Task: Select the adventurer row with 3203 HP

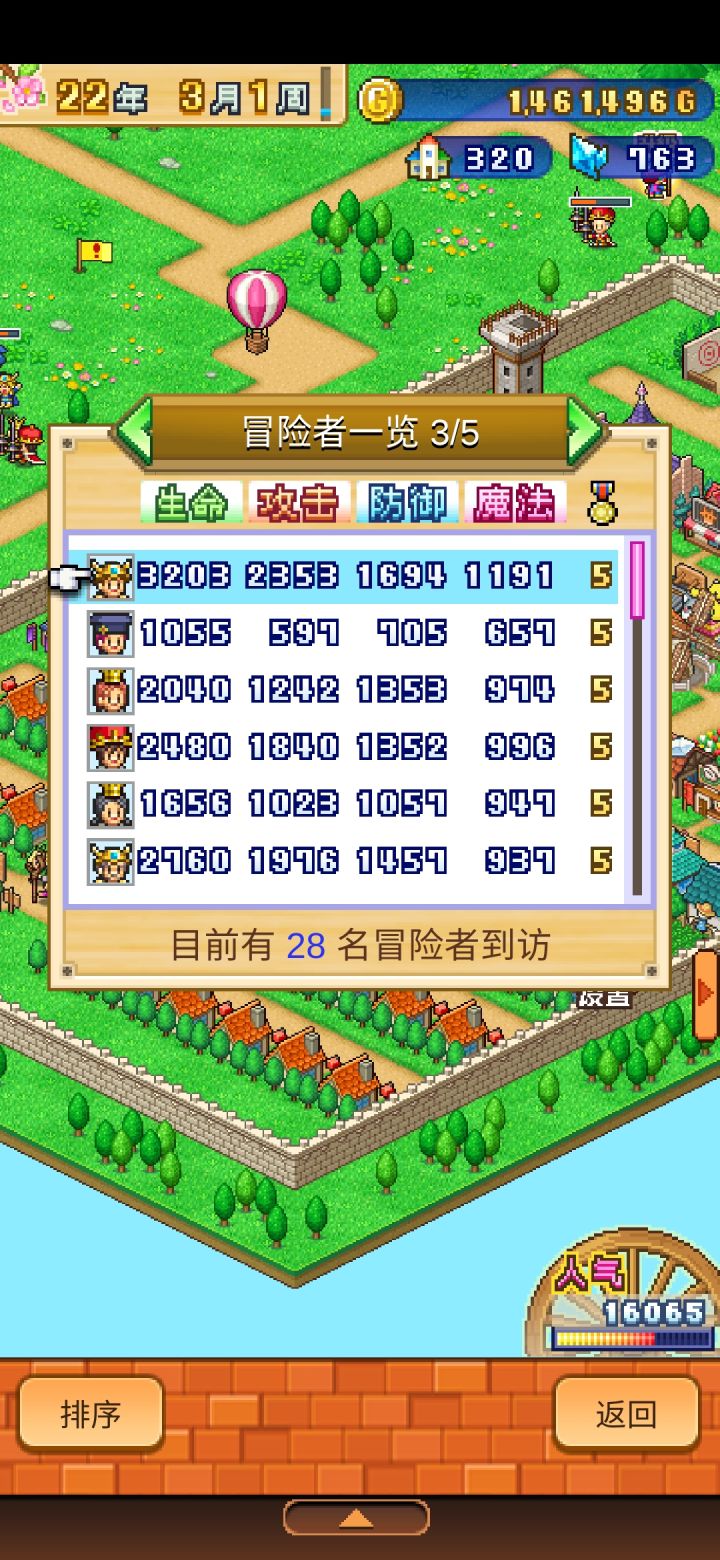Action: coord(350,575)
